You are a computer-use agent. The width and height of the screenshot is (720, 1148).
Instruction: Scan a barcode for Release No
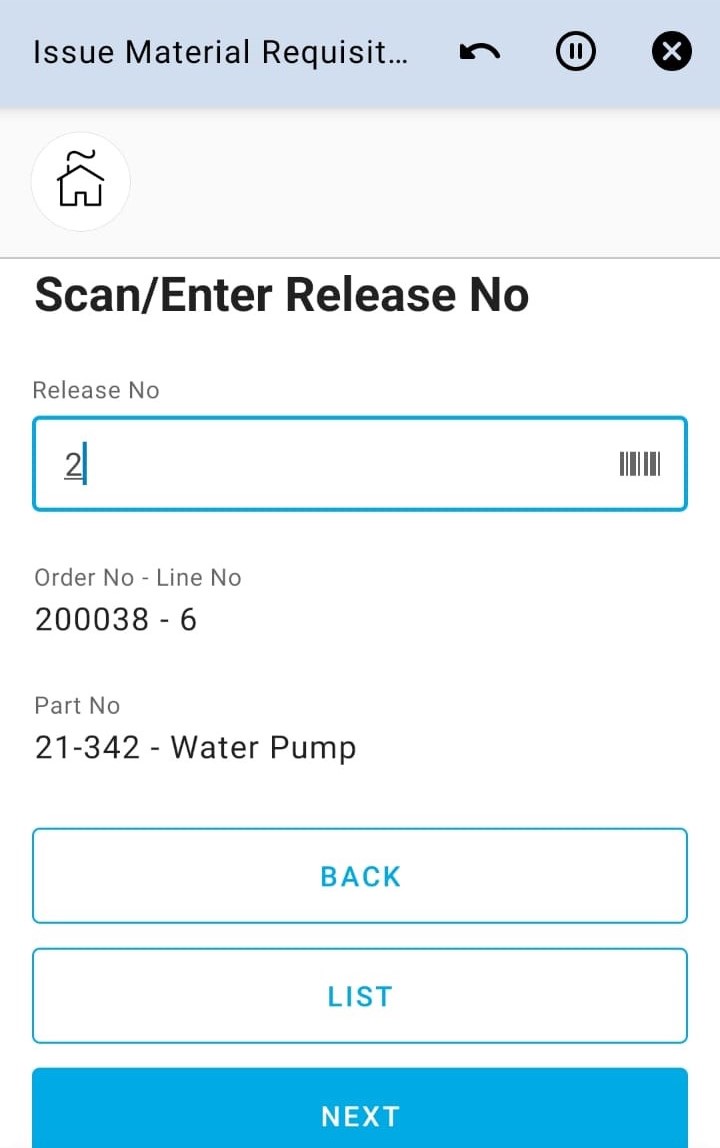640,465
